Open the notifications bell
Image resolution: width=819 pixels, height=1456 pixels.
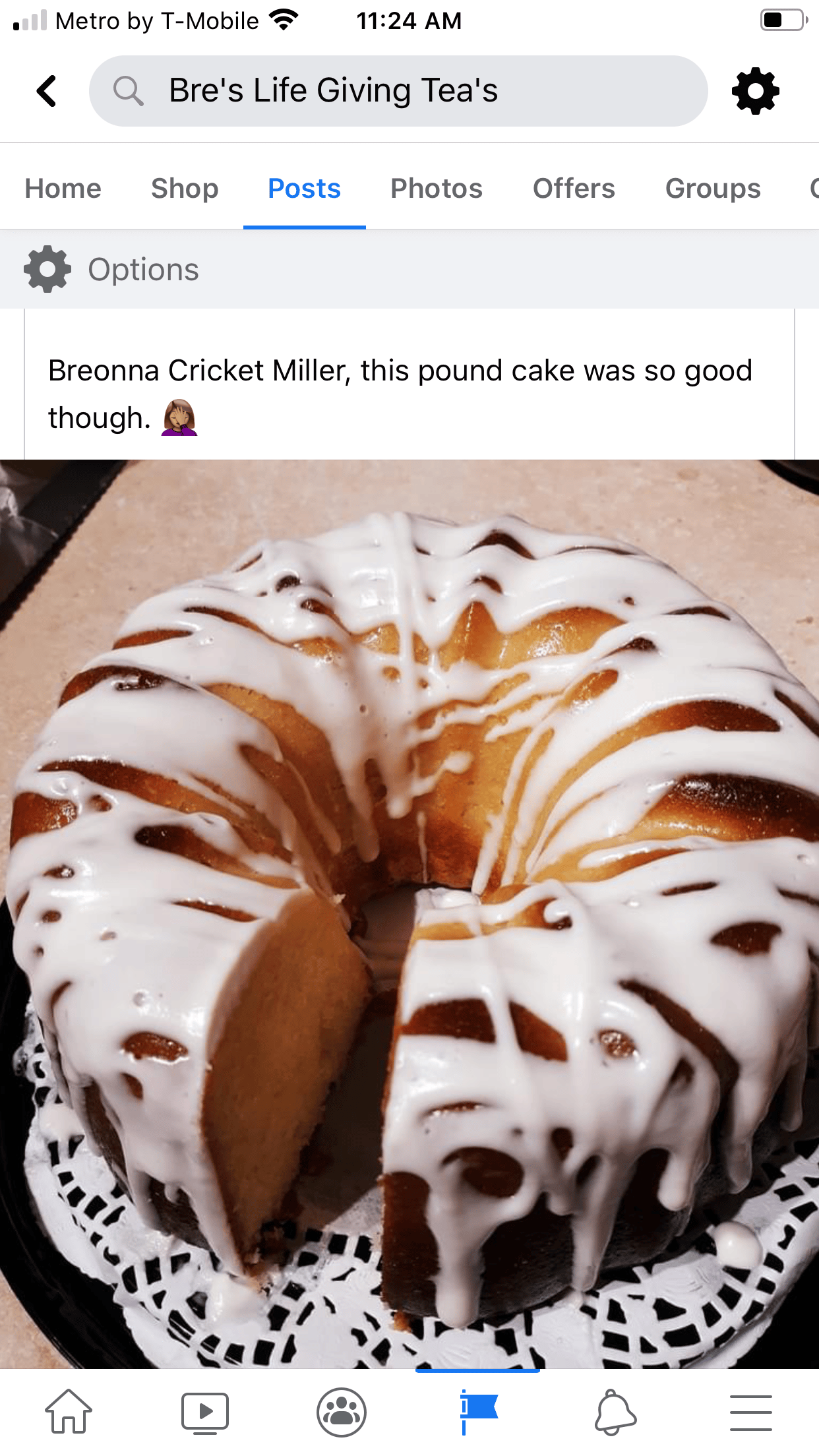pos(615,1412)
